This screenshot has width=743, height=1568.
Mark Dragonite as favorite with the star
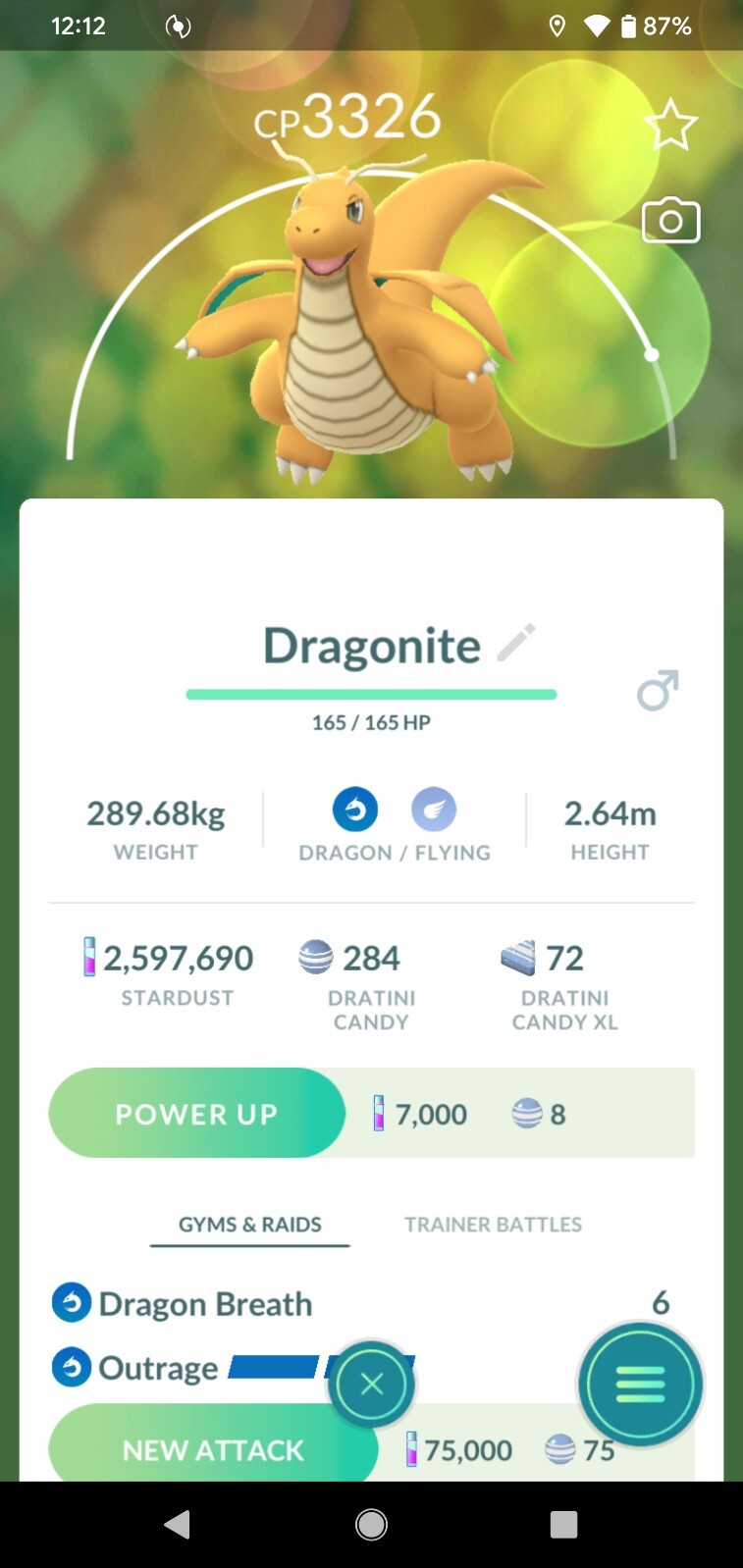pyautogui.click(x=670, y=126)
